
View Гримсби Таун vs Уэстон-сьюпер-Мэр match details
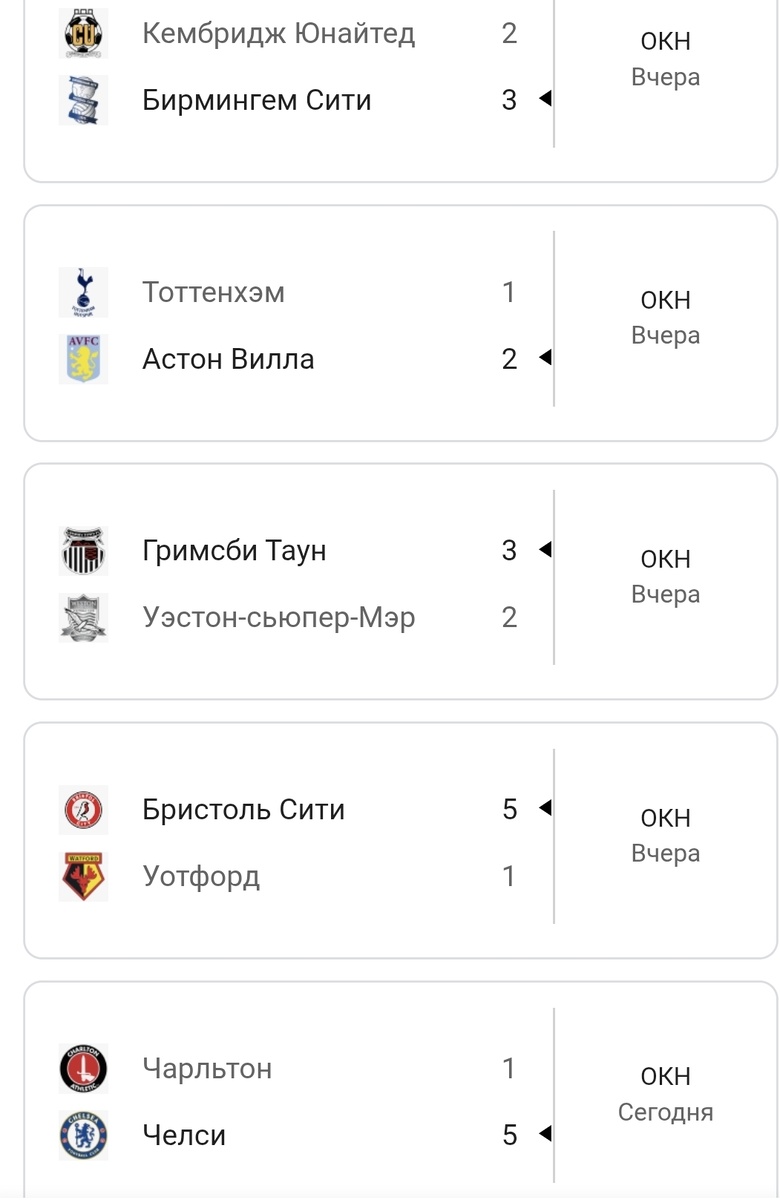(400, 582)
